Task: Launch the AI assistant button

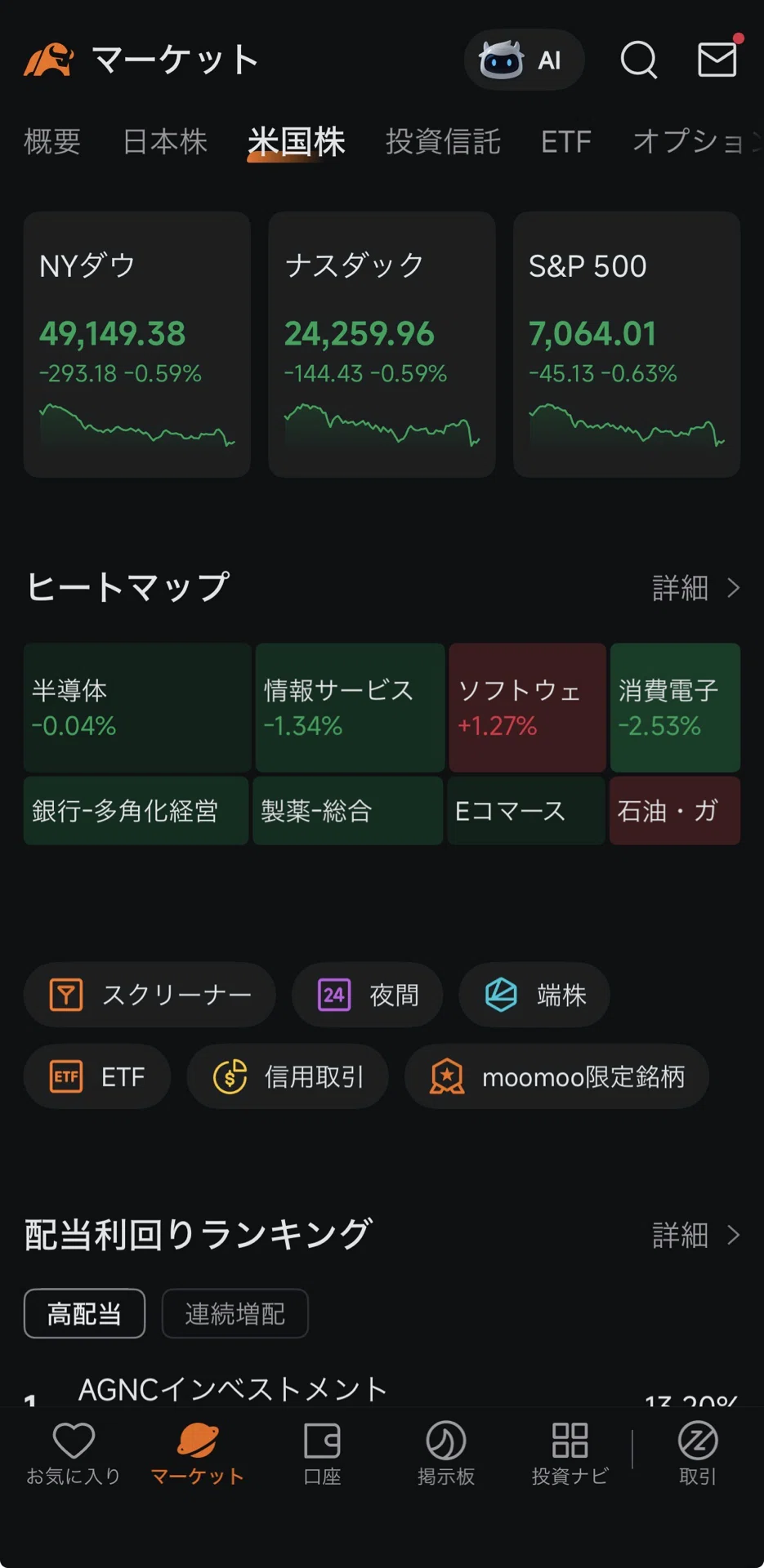Action: 524,60
